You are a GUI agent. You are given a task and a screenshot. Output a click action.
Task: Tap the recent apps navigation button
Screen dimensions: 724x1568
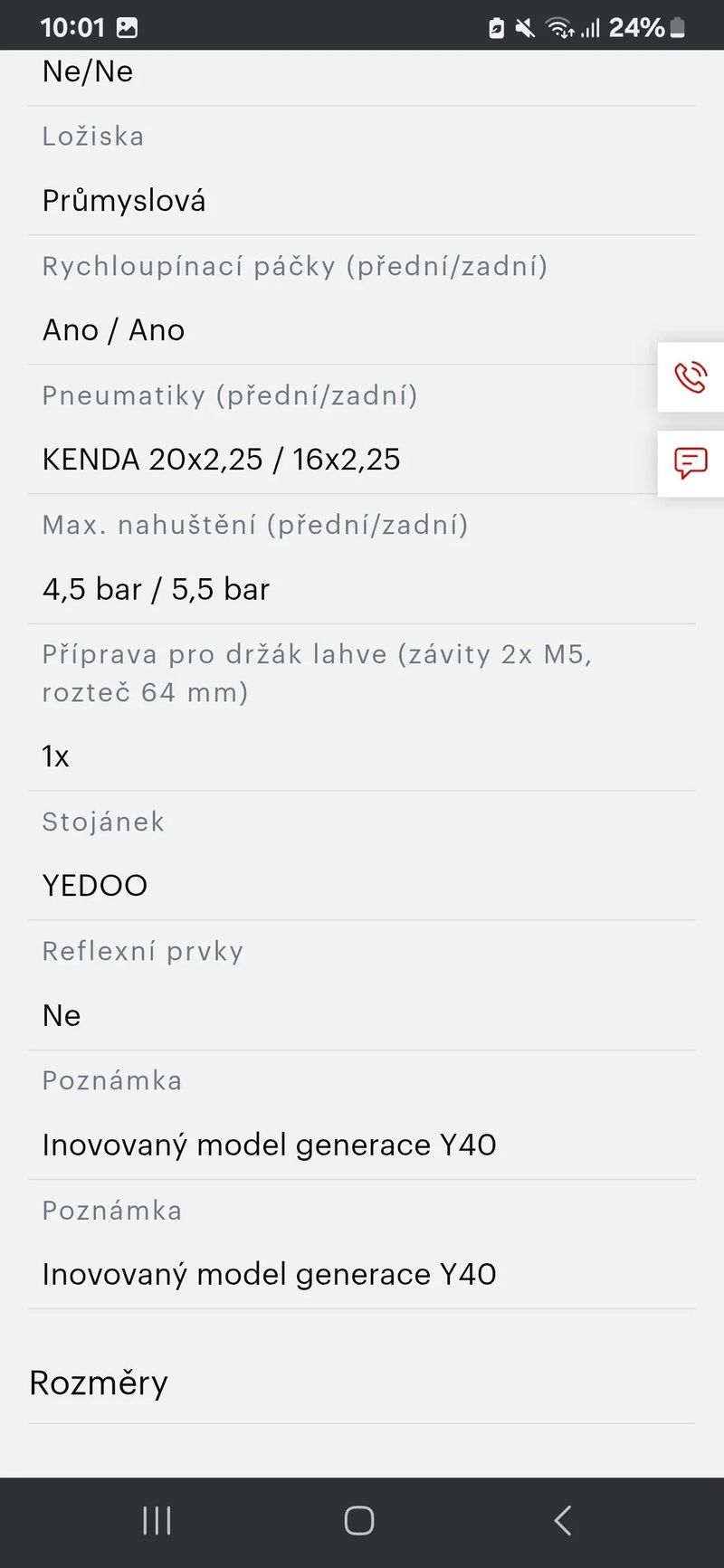click(156, 1521)
